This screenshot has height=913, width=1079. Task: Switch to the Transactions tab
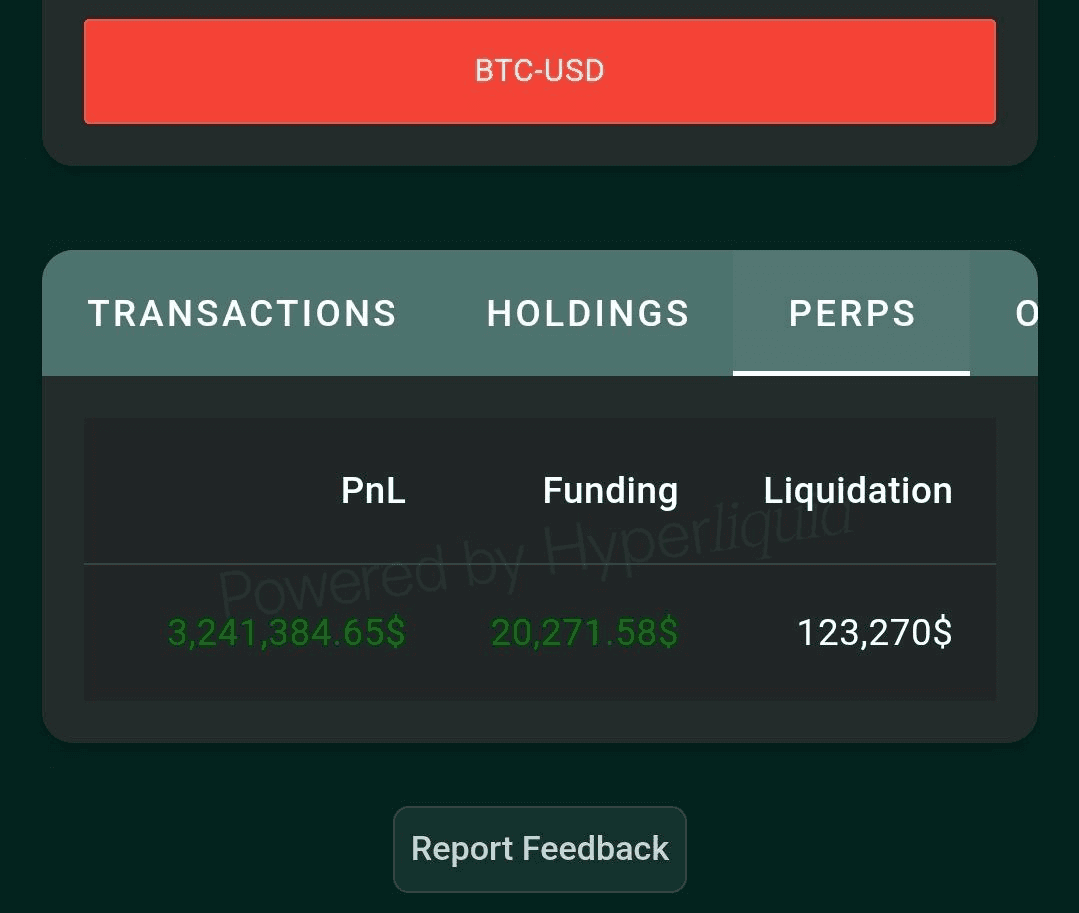coord(242,314)
